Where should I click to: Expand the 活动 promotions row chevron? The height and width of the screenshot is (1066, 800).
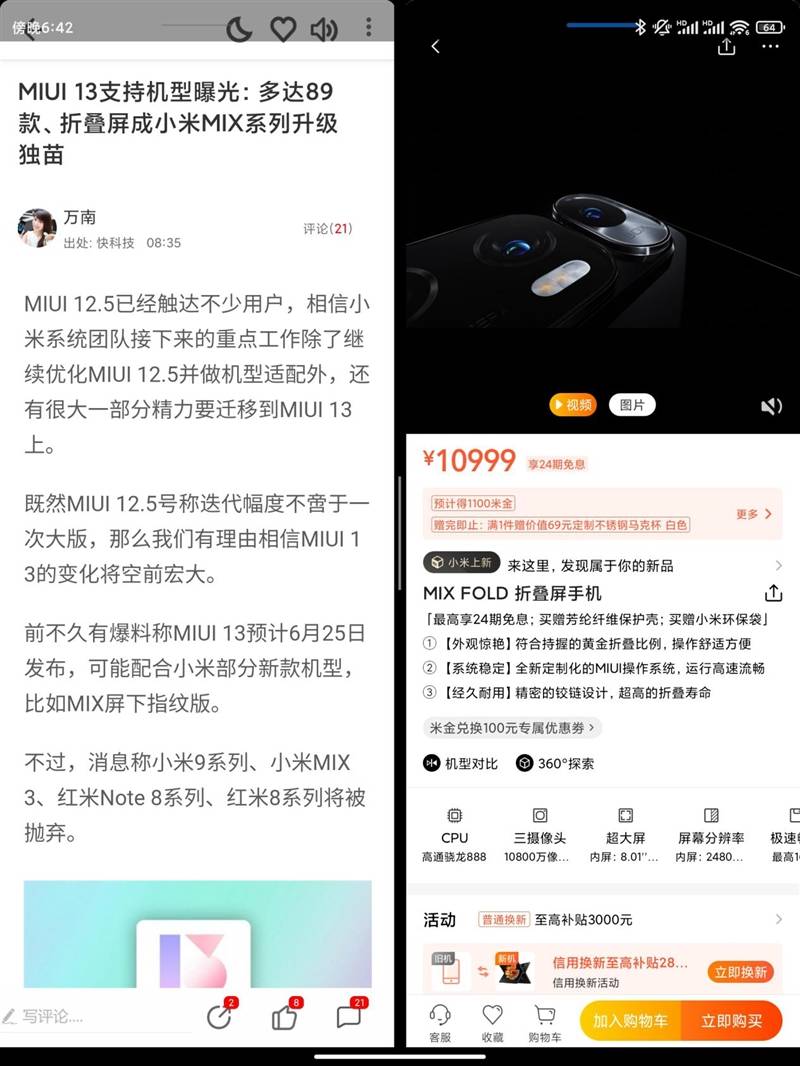(x=781, y=918)
